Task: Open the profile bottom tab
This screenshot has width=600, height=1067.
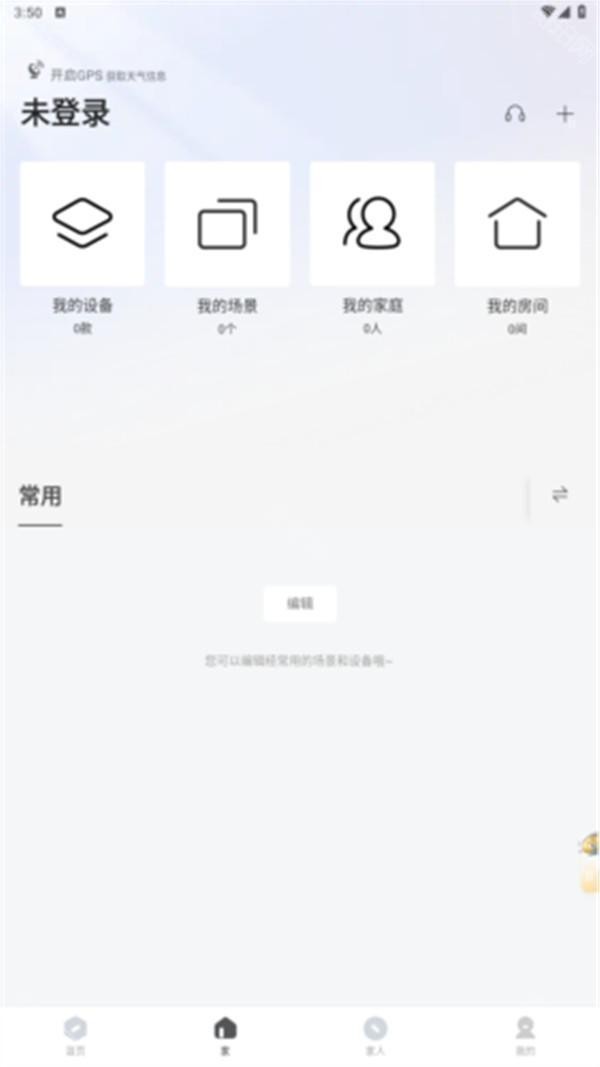Action: [525, 1034]
